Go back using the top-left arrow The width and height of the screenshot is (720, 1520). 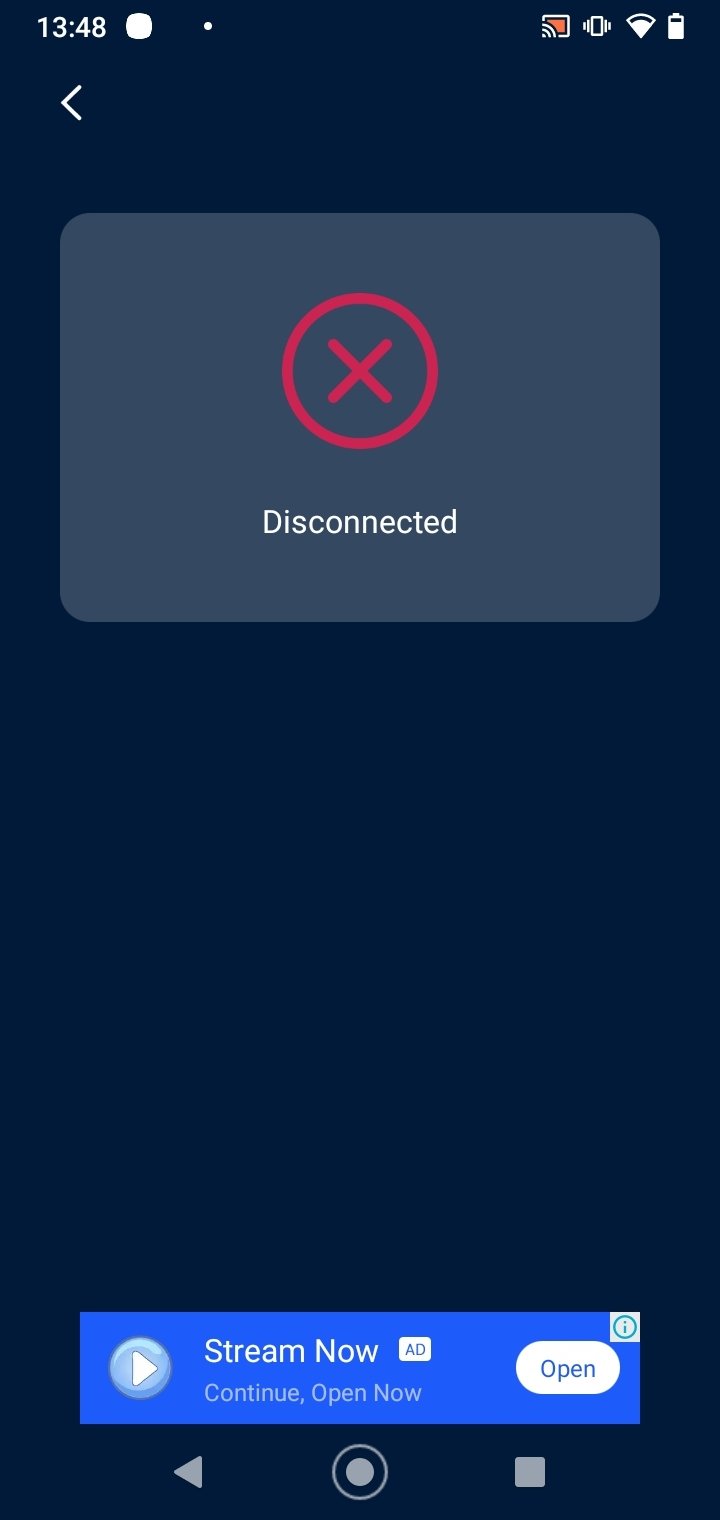click(x=71, y=103)
